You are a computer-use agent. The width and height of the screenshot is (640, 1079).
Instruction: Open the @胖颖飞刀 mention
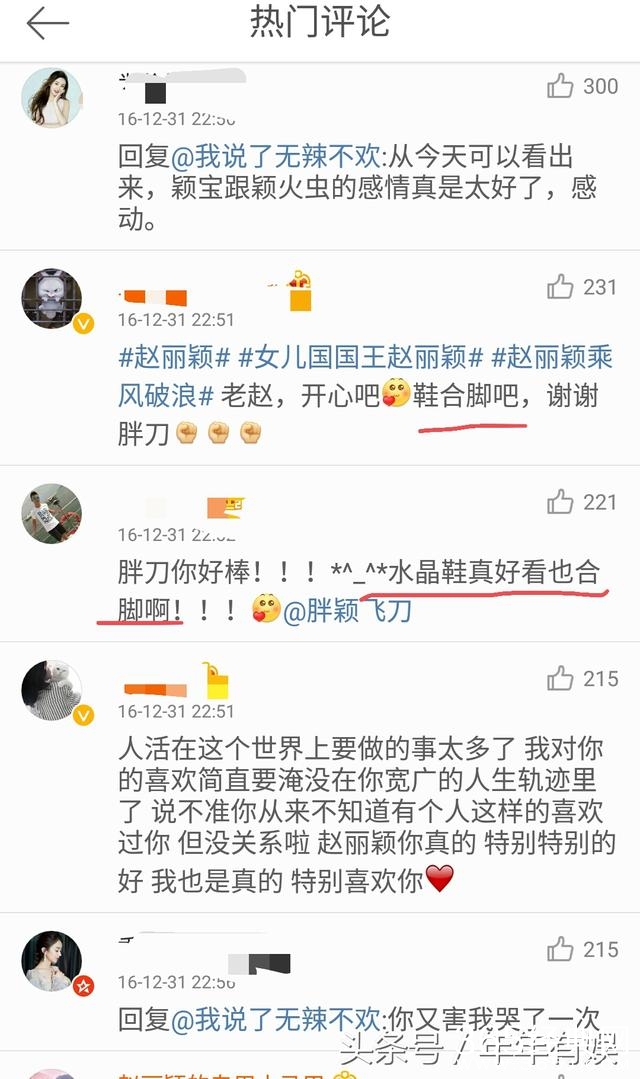coord(347,610)
